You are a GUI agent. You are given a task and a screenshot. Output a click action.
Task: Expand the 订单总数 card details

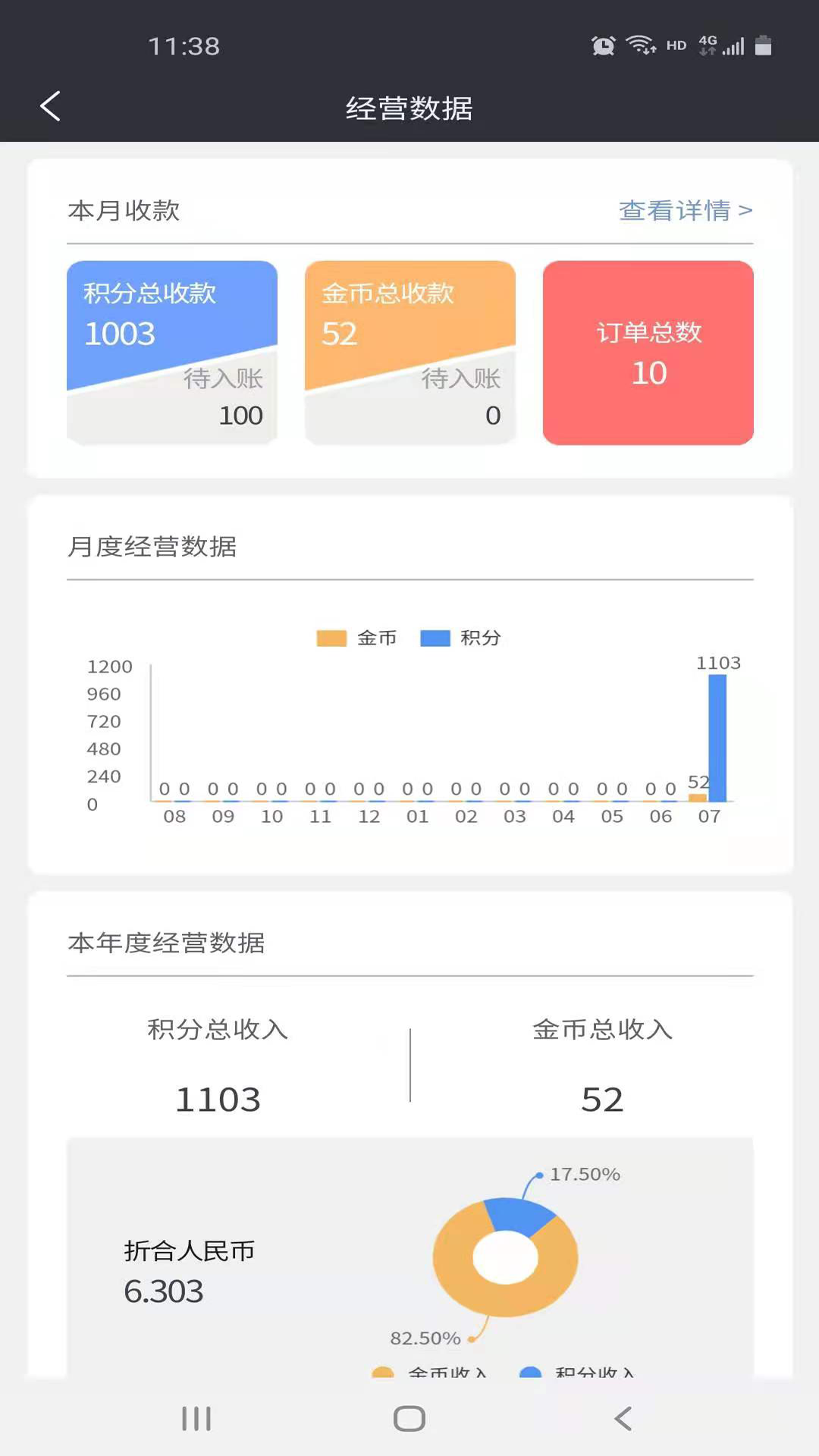(648, 353)
